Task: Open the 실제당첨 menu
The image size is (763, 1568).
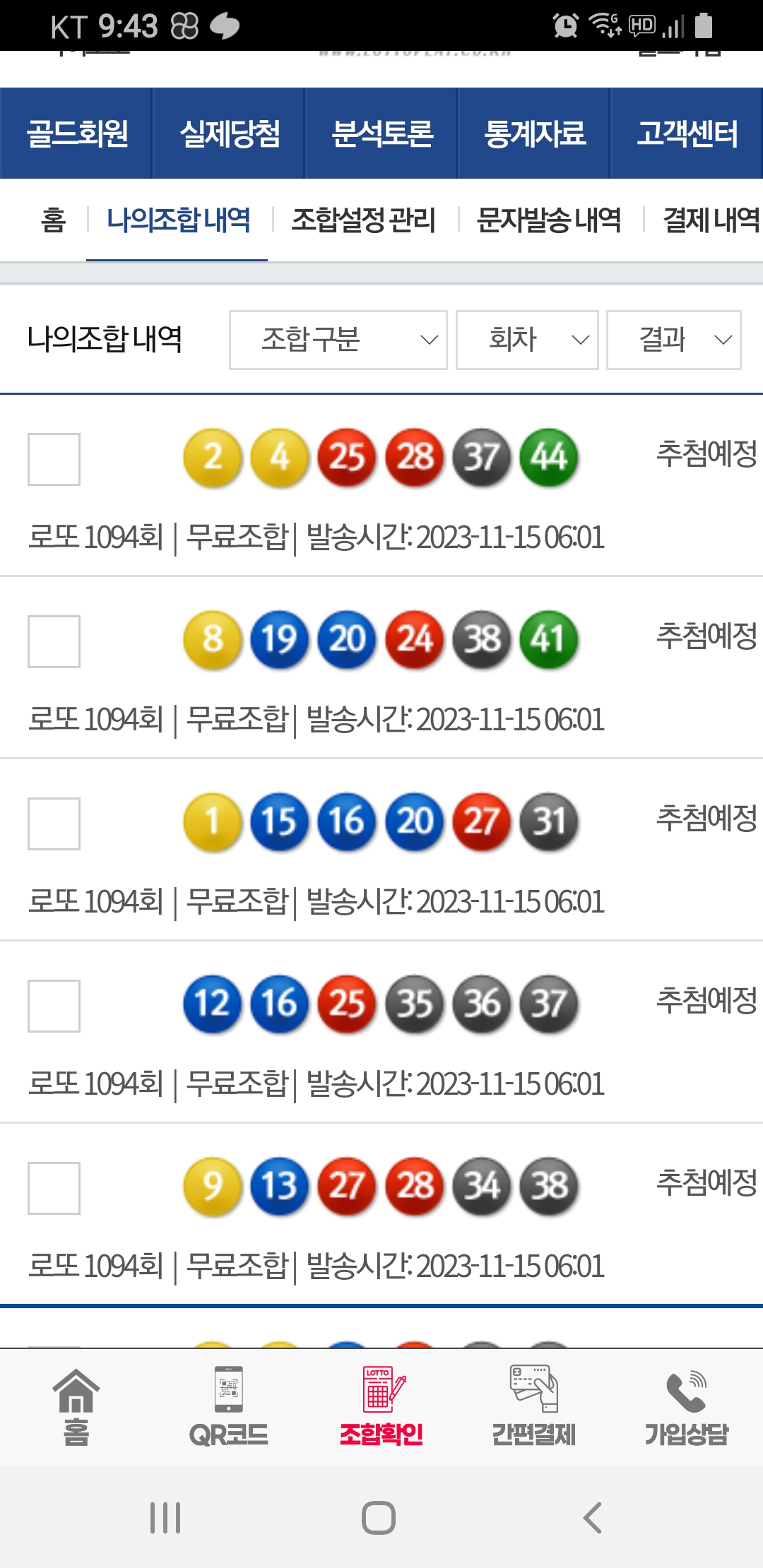Action: pyautogui.click(x=229, y=133)
